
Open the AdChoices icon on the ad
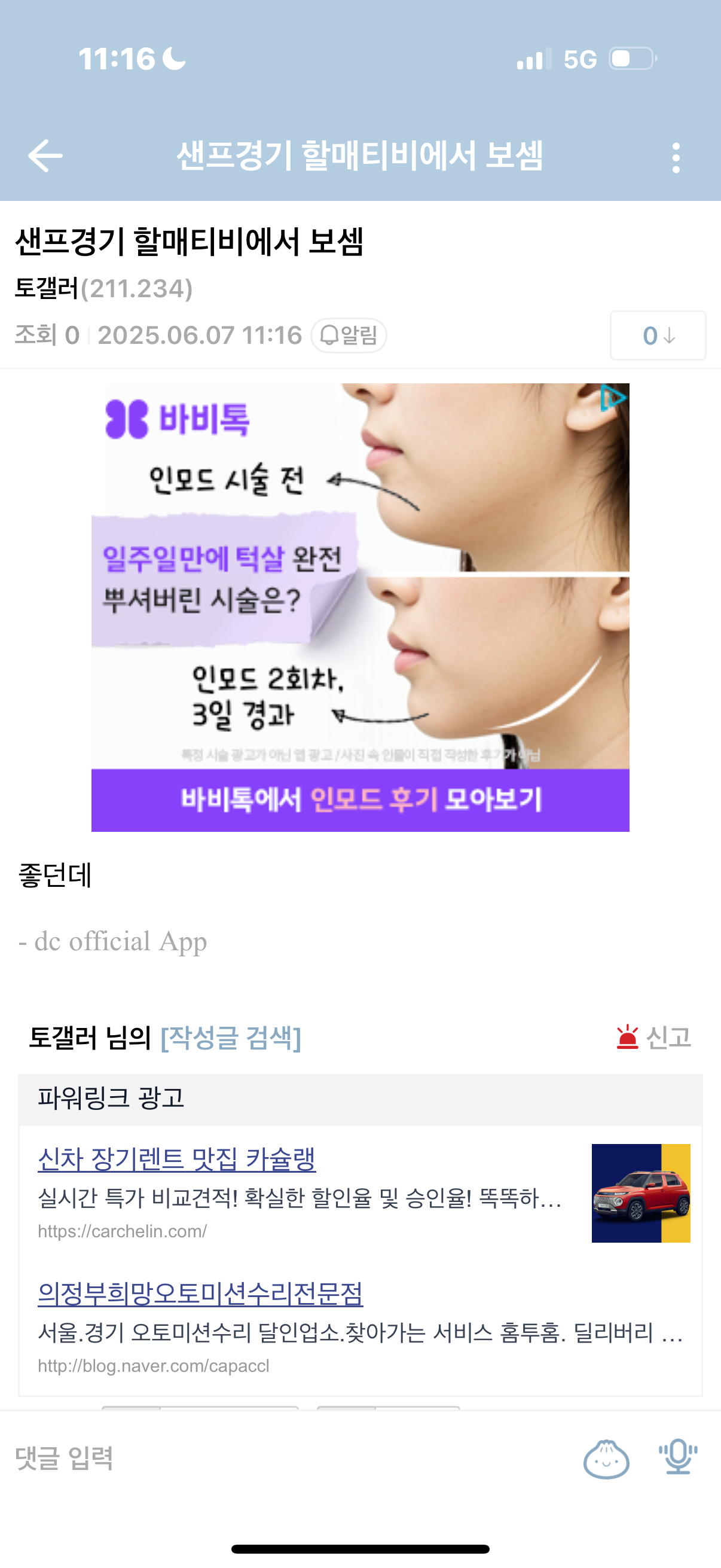(x=613, y=398)
